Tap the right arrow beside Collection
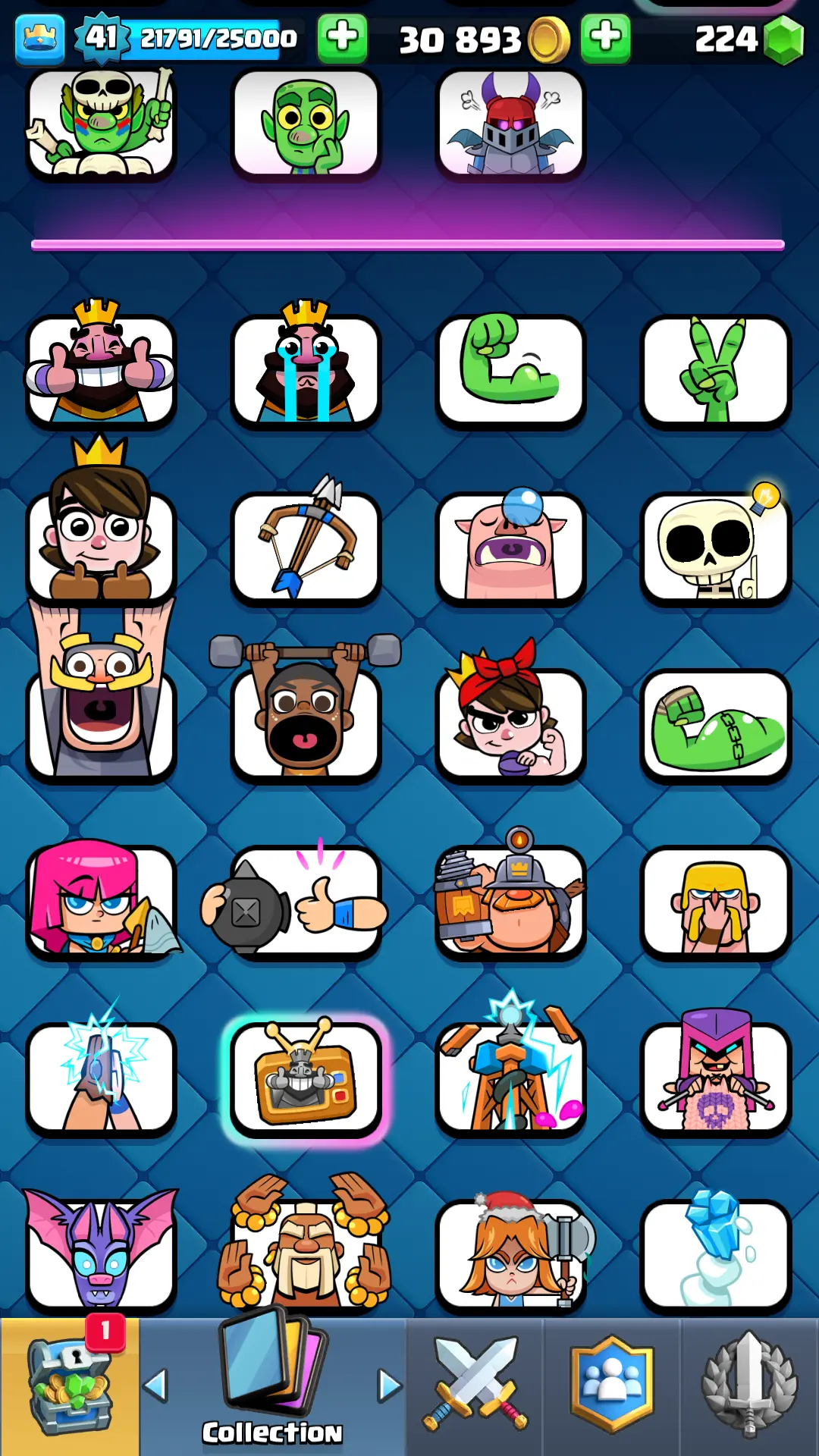Viewport: 819px width, 1456px height. pyautogui.click(x=389, y=1386)
